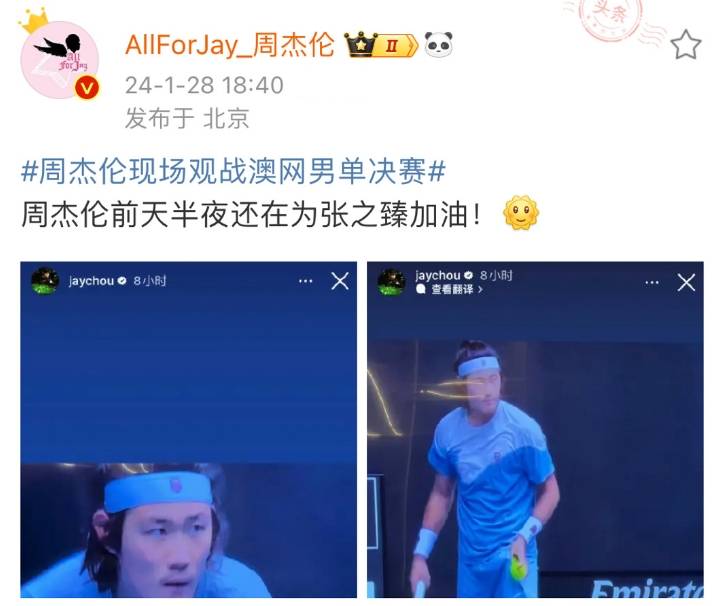Tap the AllForJay_周杰伦 username
Viewport: 725px width, 606px height.
point(230,45)
